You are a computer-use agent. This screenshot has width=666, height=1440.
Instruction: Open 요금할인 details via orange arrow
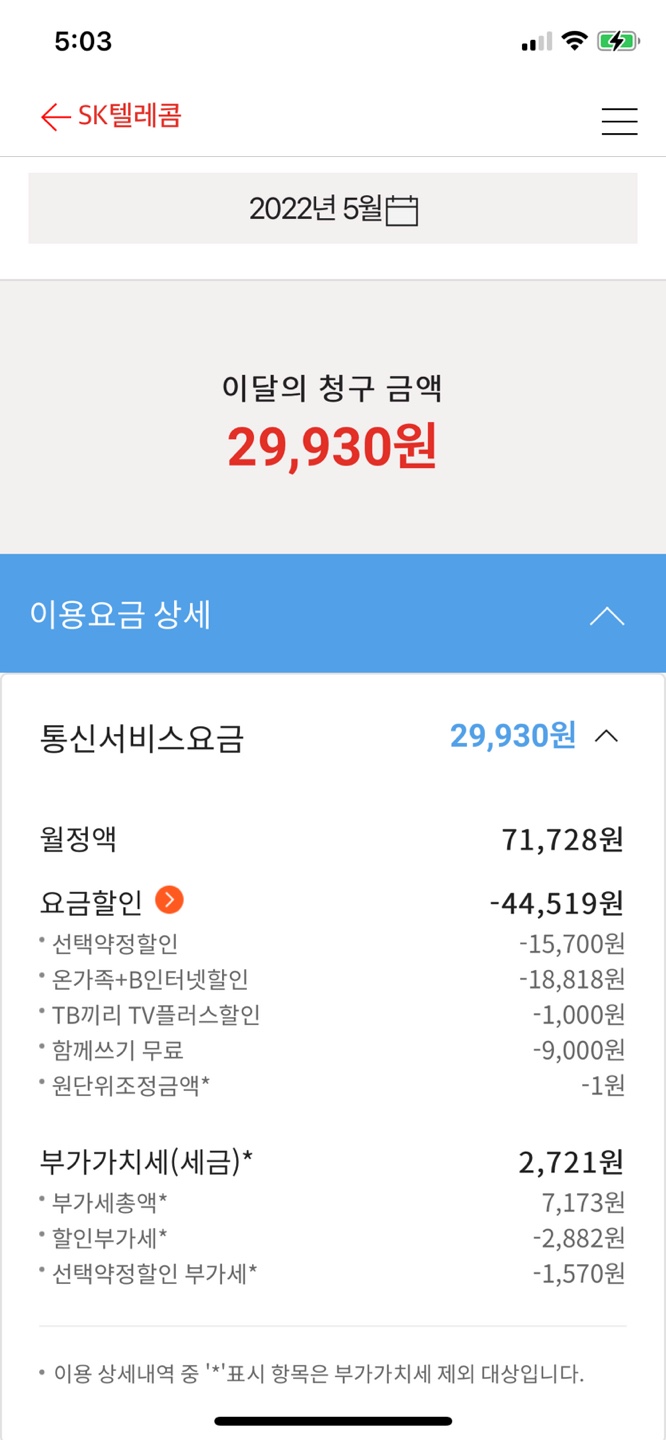[169, 901]
